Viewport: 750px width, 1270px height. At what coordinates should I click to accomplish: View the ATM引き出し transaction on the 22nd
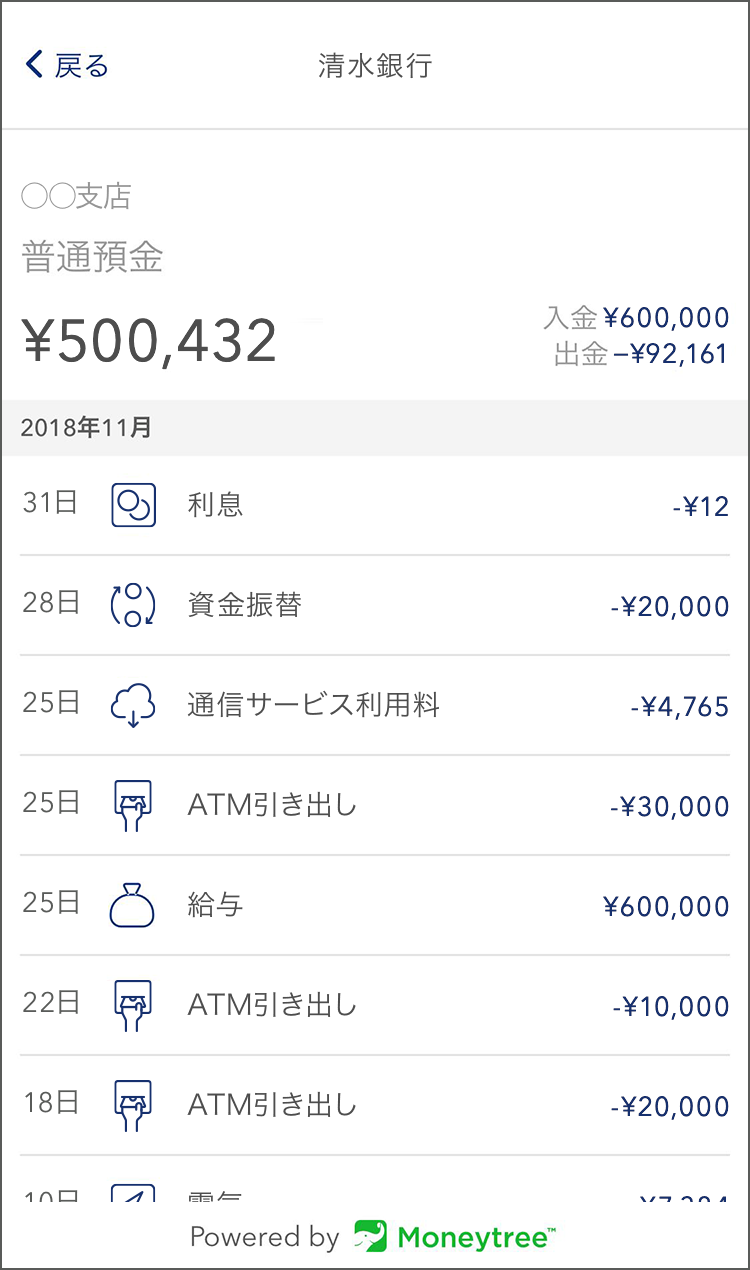tap(375, 1005)
